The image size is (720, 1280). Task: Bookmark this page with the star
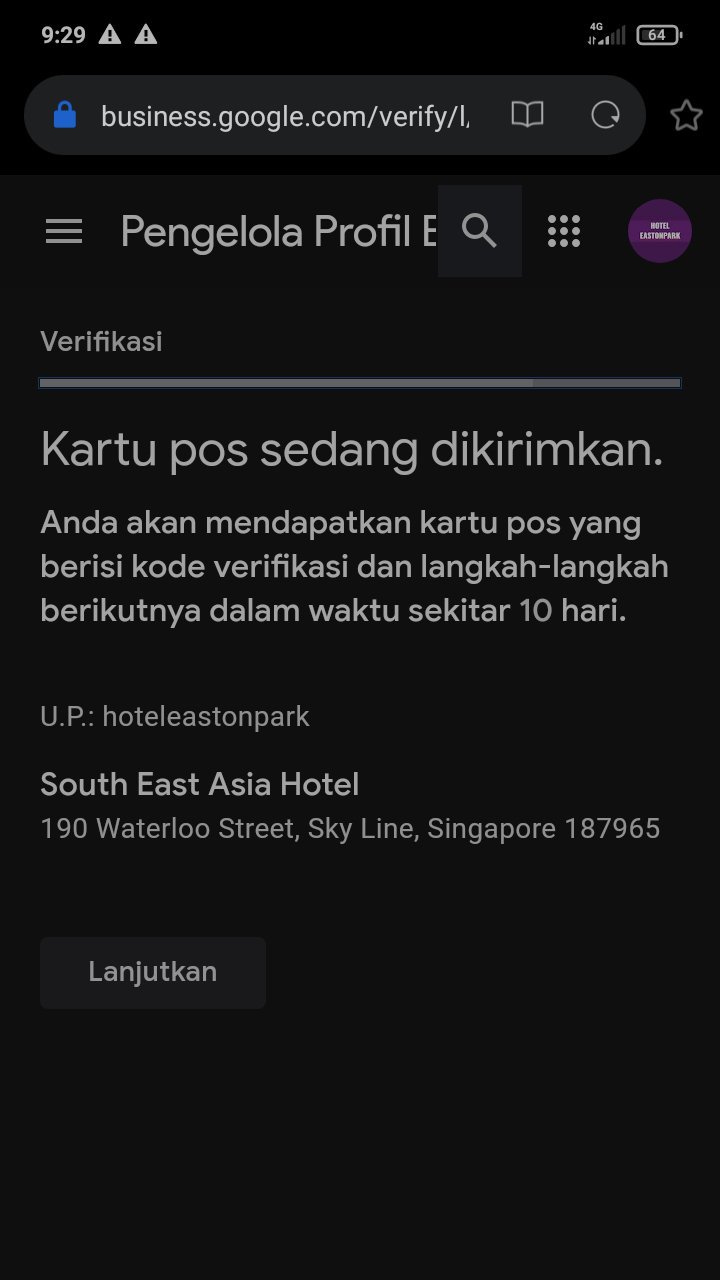click(x=686, y=116)
